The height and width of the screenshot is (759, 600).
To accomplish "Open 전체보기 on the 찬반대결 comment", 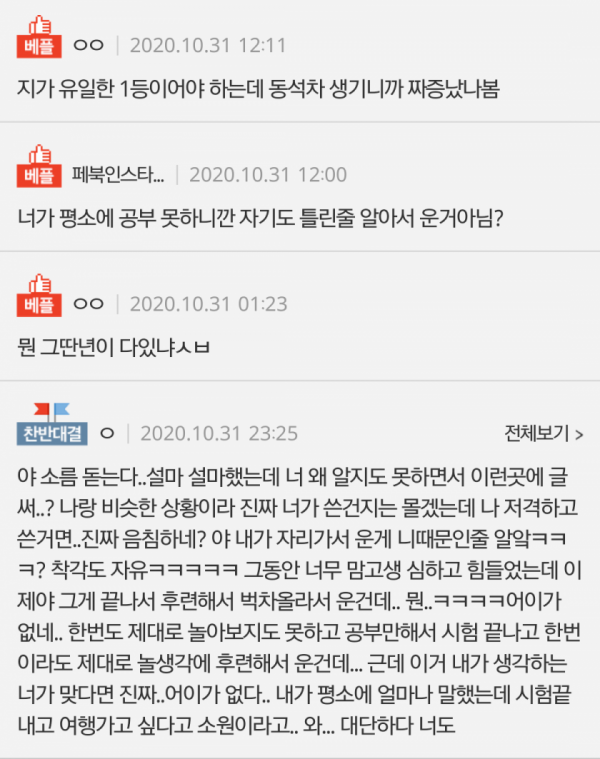I will [x=544, y=433].
